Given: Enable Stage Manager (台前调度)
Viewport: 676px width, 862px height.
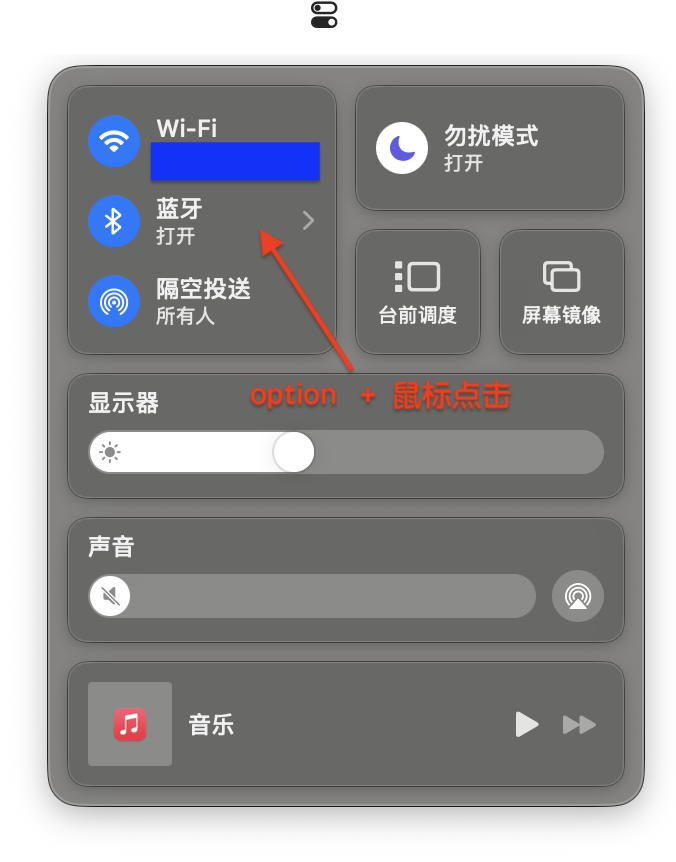Looking at the screenshot, I should (418, 291).
